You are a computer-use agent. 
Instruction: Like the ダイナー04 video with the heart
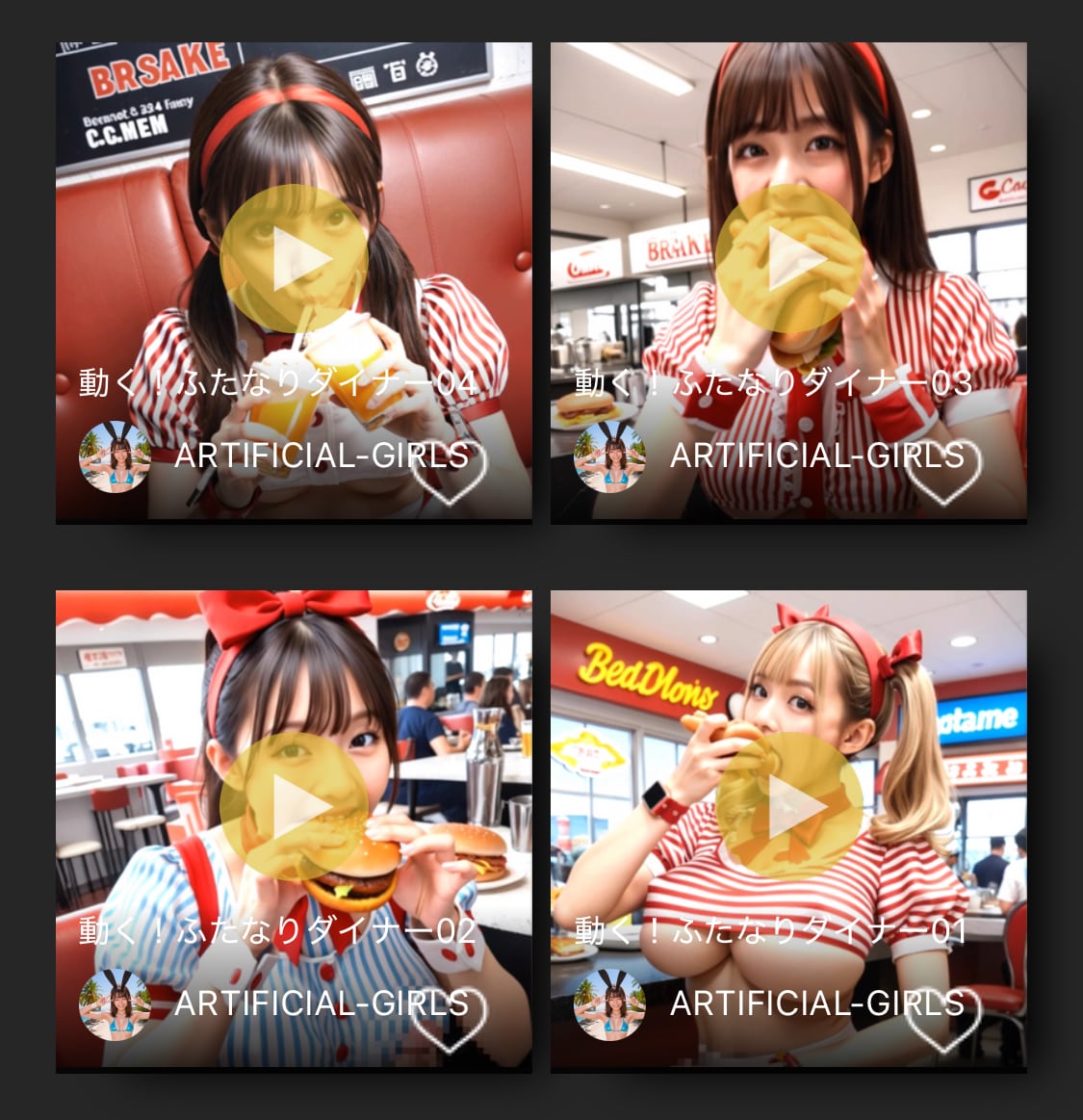(x=449, y=472)
